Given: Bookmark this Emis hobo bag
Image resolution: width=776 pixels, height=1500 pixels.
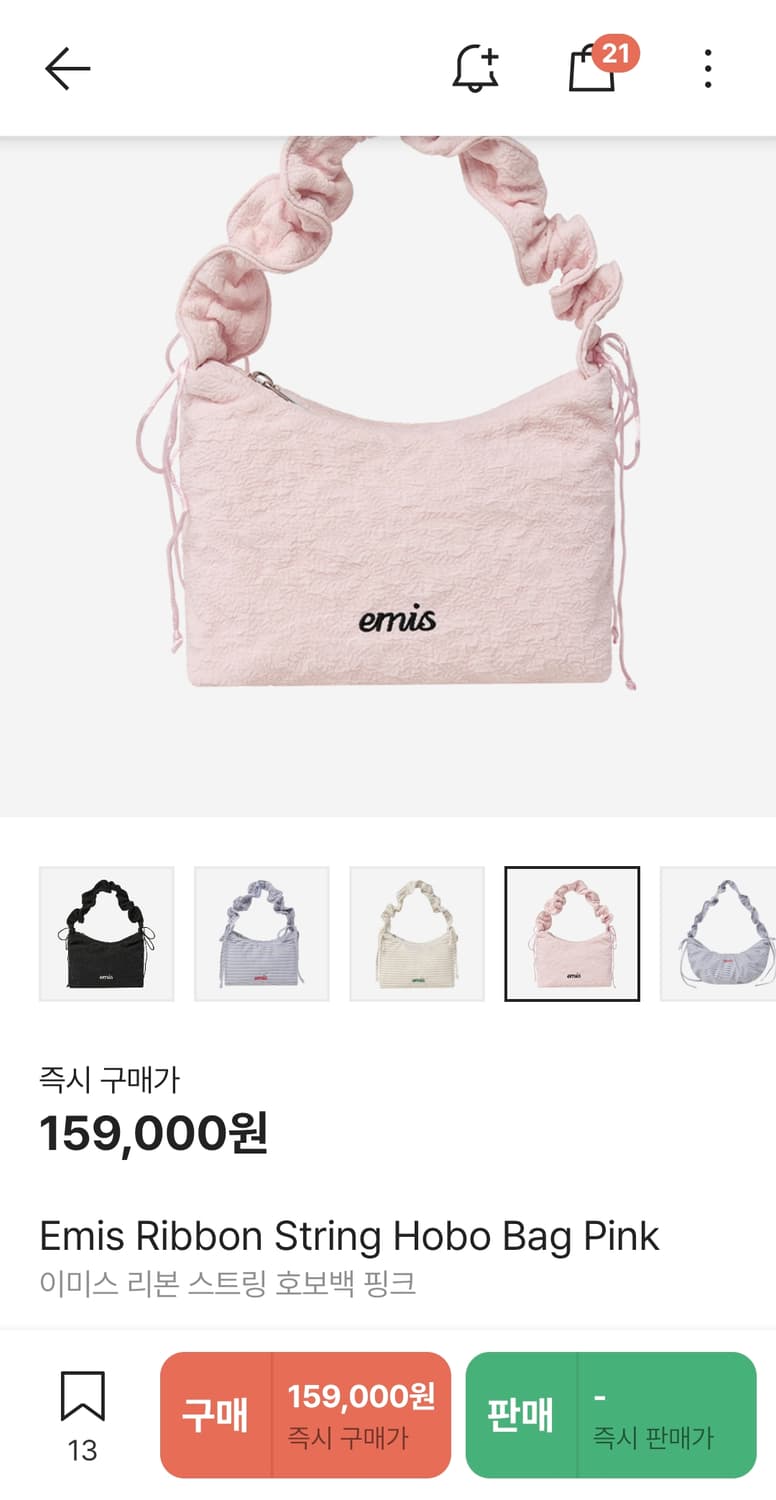Looking at the screenshot, I should tap(82, 1398).
